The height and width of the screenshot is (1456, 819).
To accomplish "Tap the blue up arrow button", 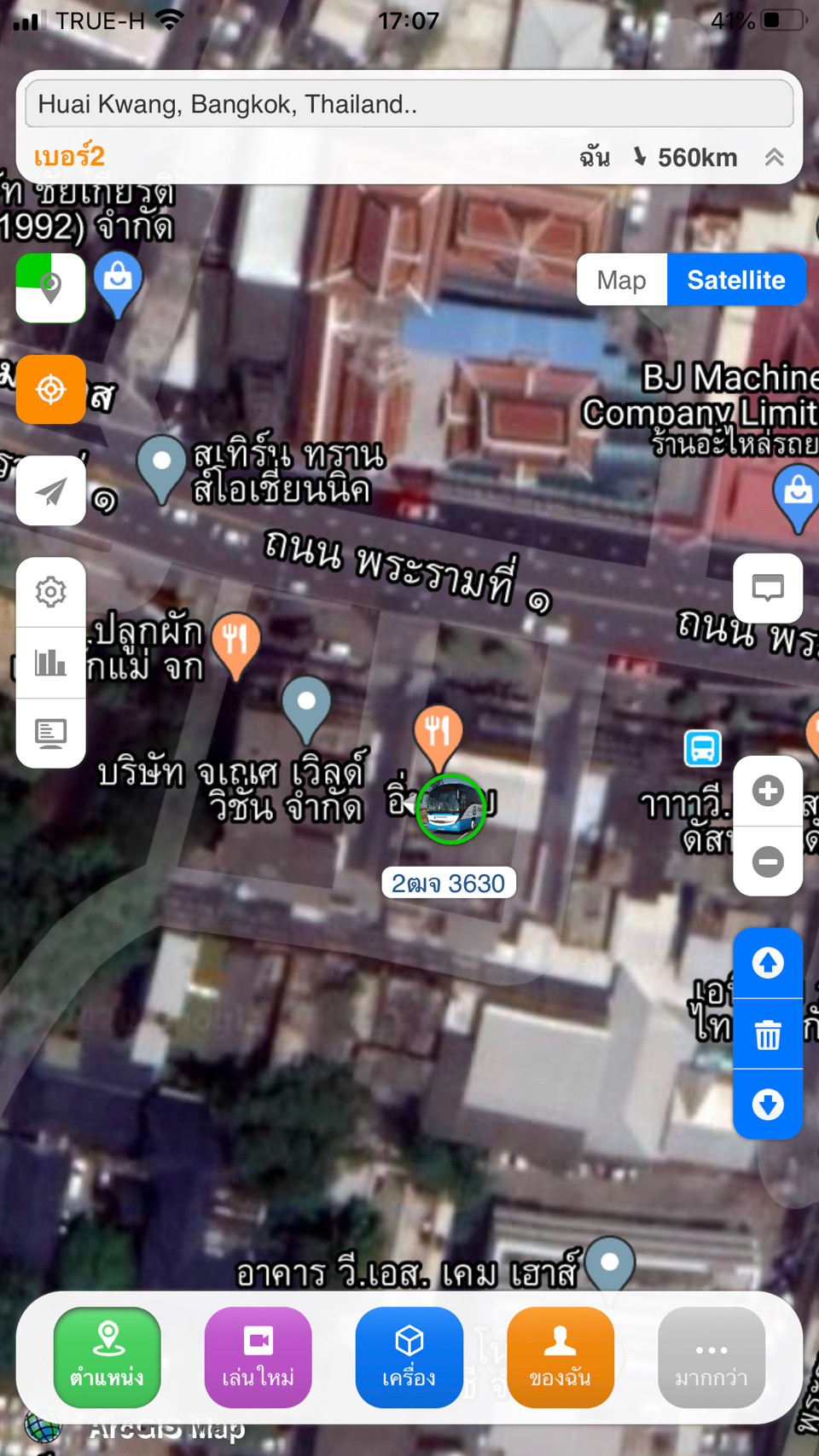I will [768, 963].
